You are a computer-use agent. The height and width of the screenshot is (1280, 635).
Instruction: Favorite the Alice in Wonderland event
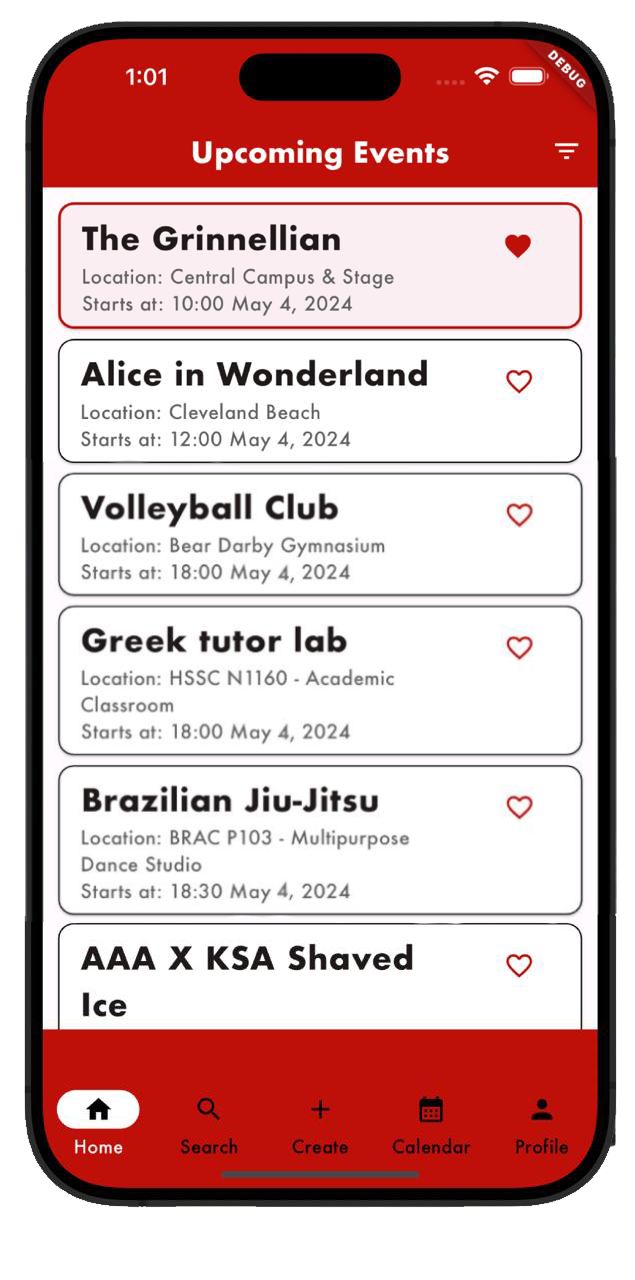(x=519, y=381)
